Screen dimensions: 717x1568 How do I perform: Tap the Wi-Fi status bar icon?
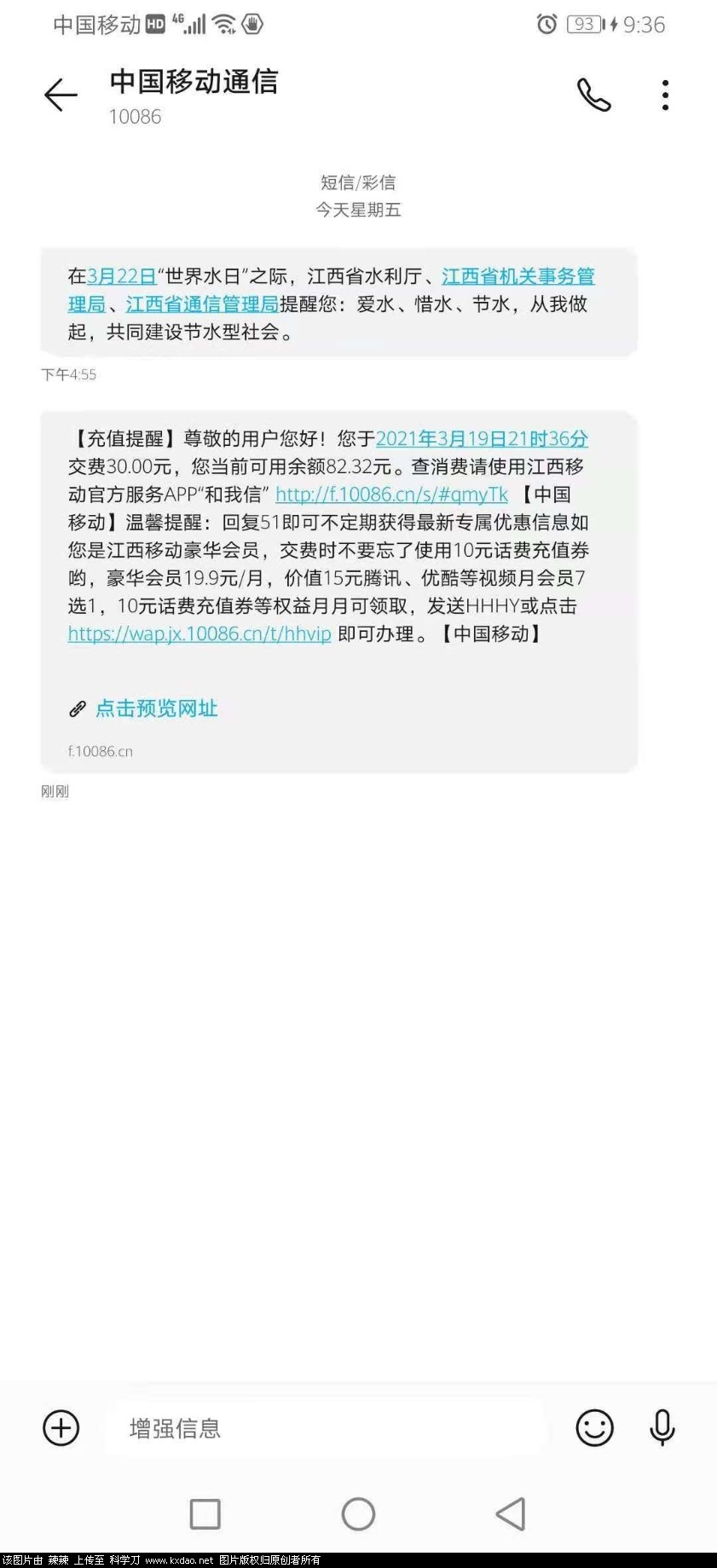226,24
